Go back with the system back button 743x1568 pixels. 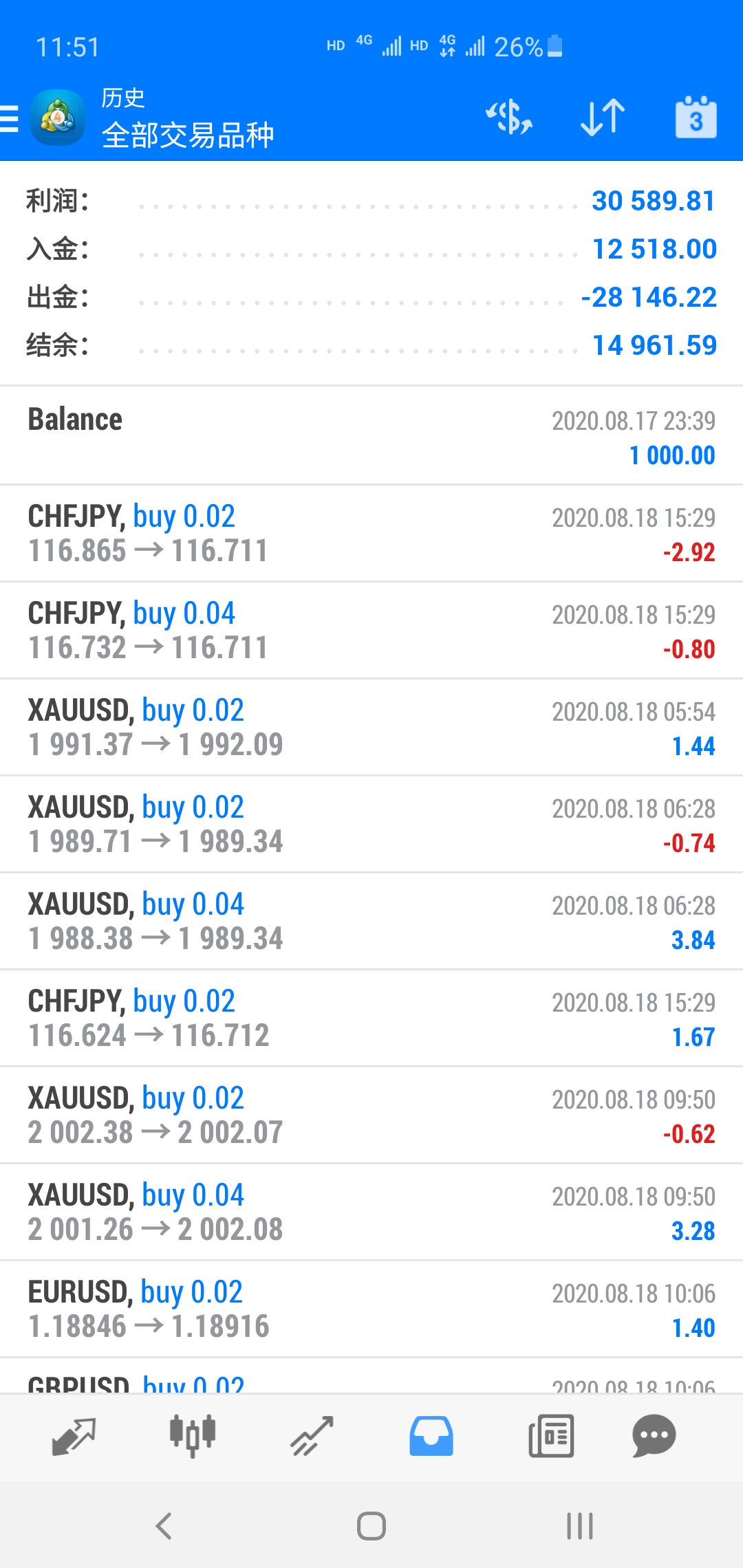click(x=164, y=1526)
